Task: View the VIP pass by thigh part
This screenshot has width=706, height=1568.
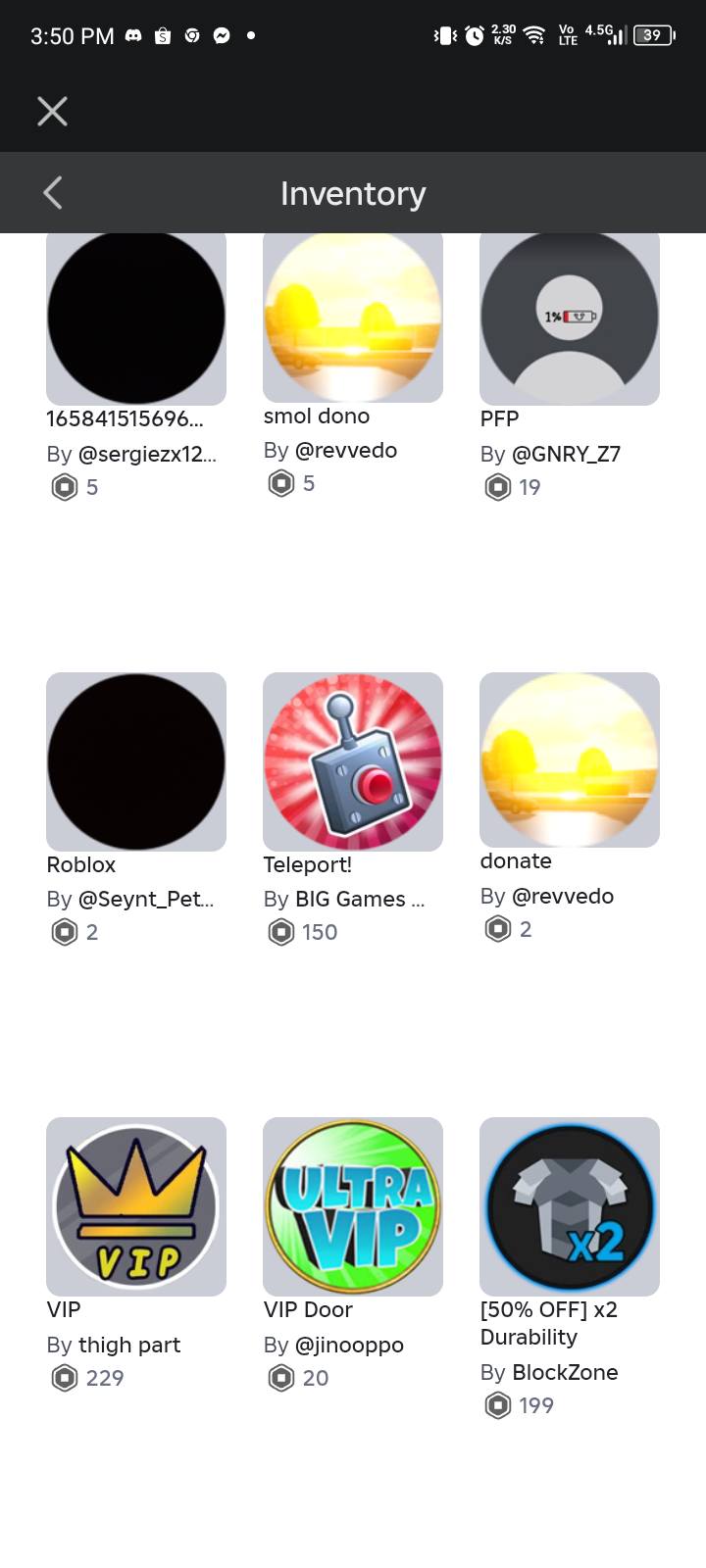Action: pyautogui.click(x=136, y=1206)
